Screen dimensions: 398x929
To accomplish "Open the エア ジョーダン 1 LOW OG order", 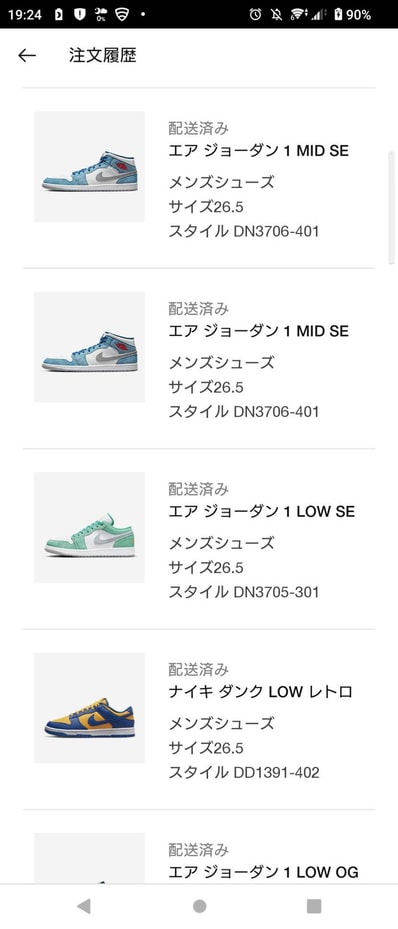I will tap(199, 847).
